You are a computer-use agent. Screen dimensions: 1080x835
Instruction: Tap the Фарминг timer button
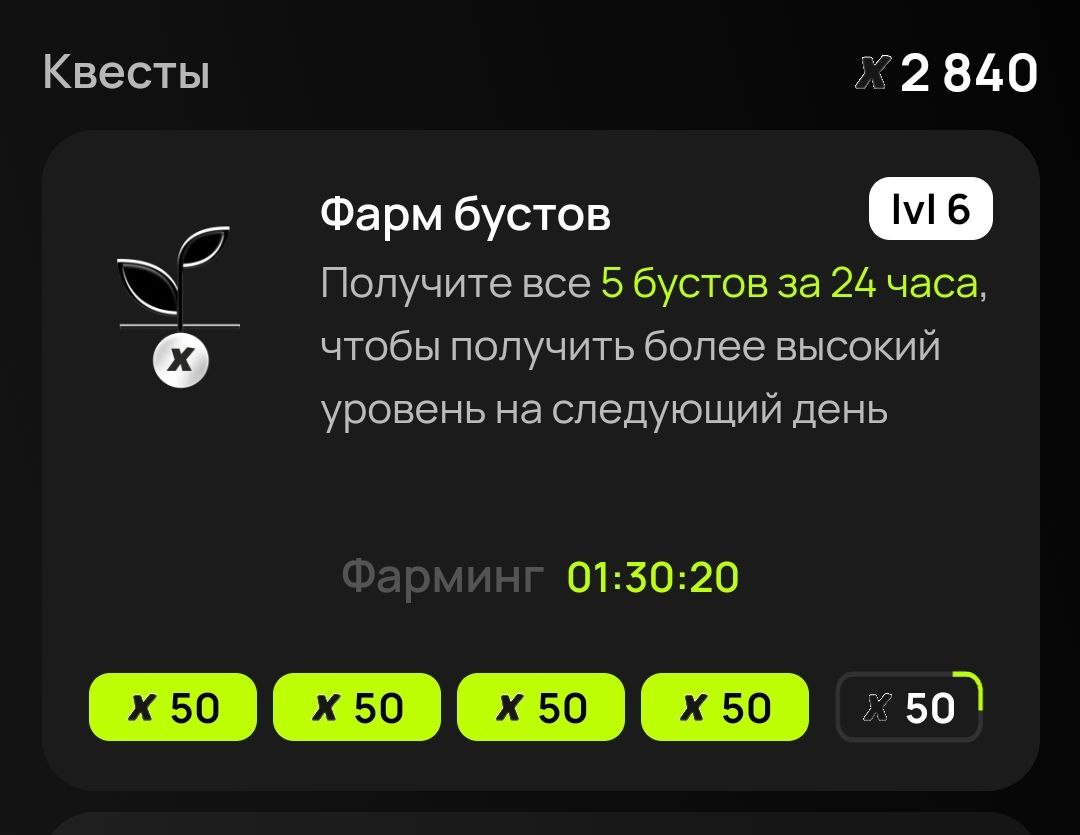tap(540, 577)
